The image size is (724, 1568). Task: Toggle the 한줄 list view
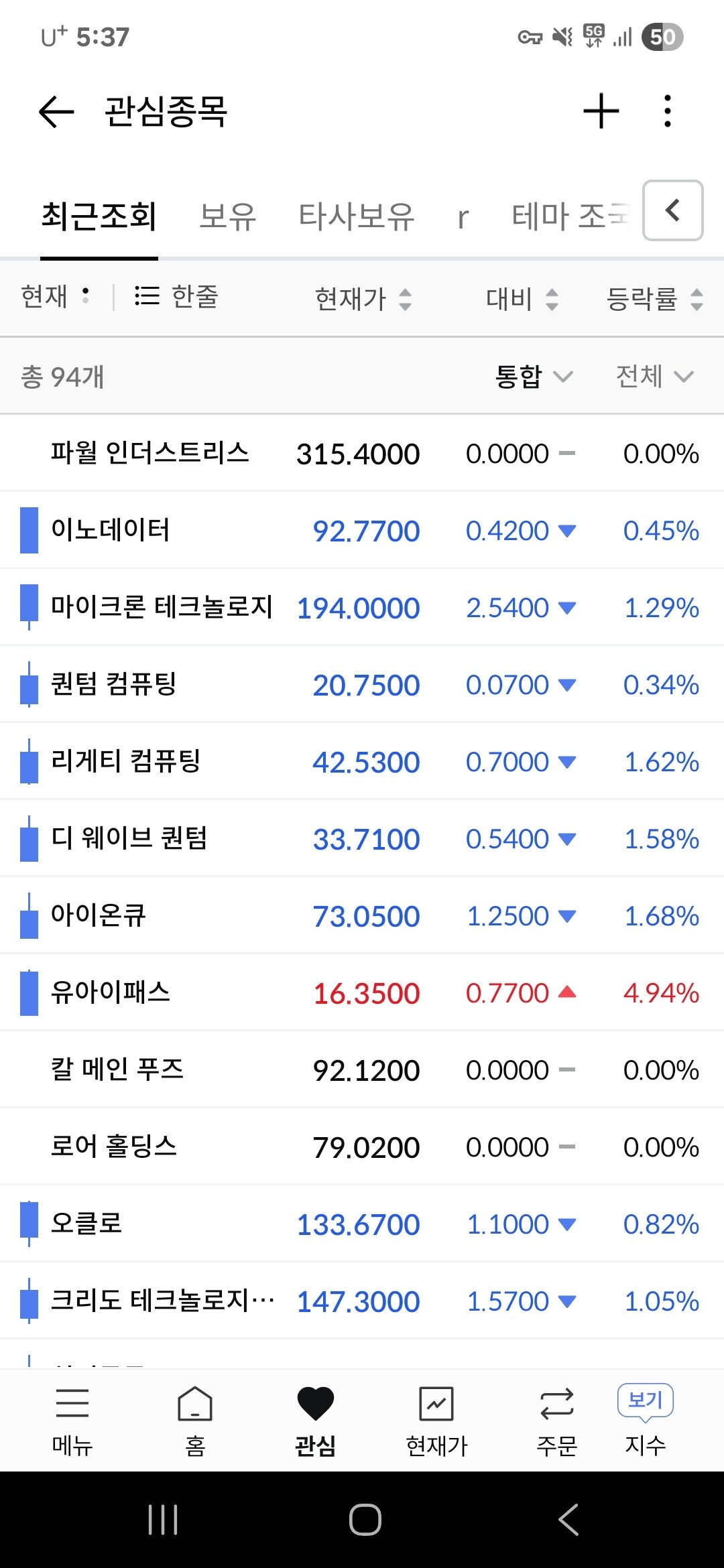pyautogui.click(x=176, y=296)
